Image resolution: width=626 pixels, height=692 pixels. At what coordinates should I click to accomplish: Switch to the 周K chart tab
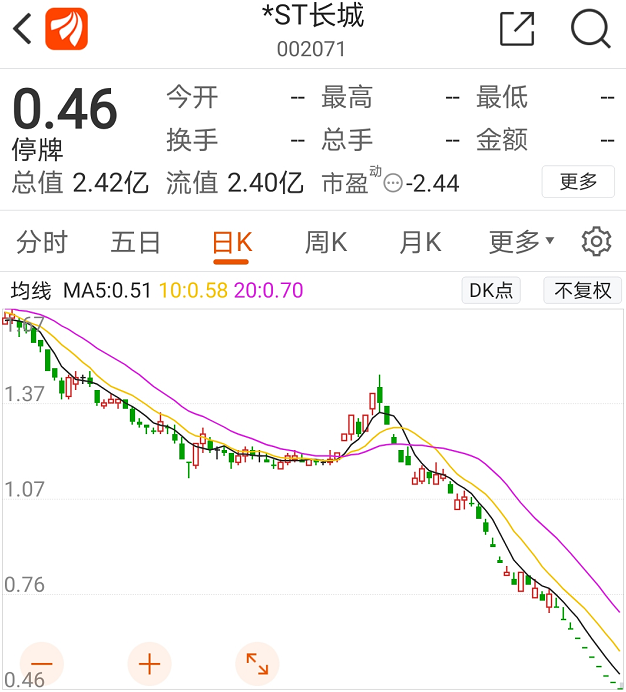point(326,242)
